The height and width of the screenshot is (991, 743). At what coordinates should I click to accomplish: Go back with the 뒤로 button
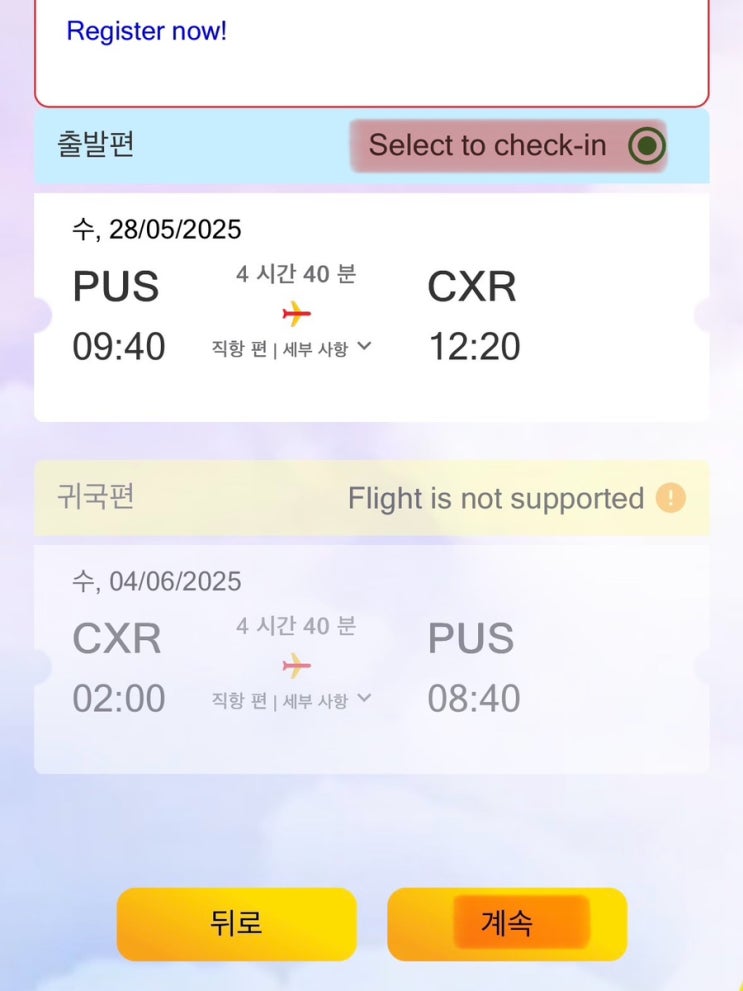(237, 923)
